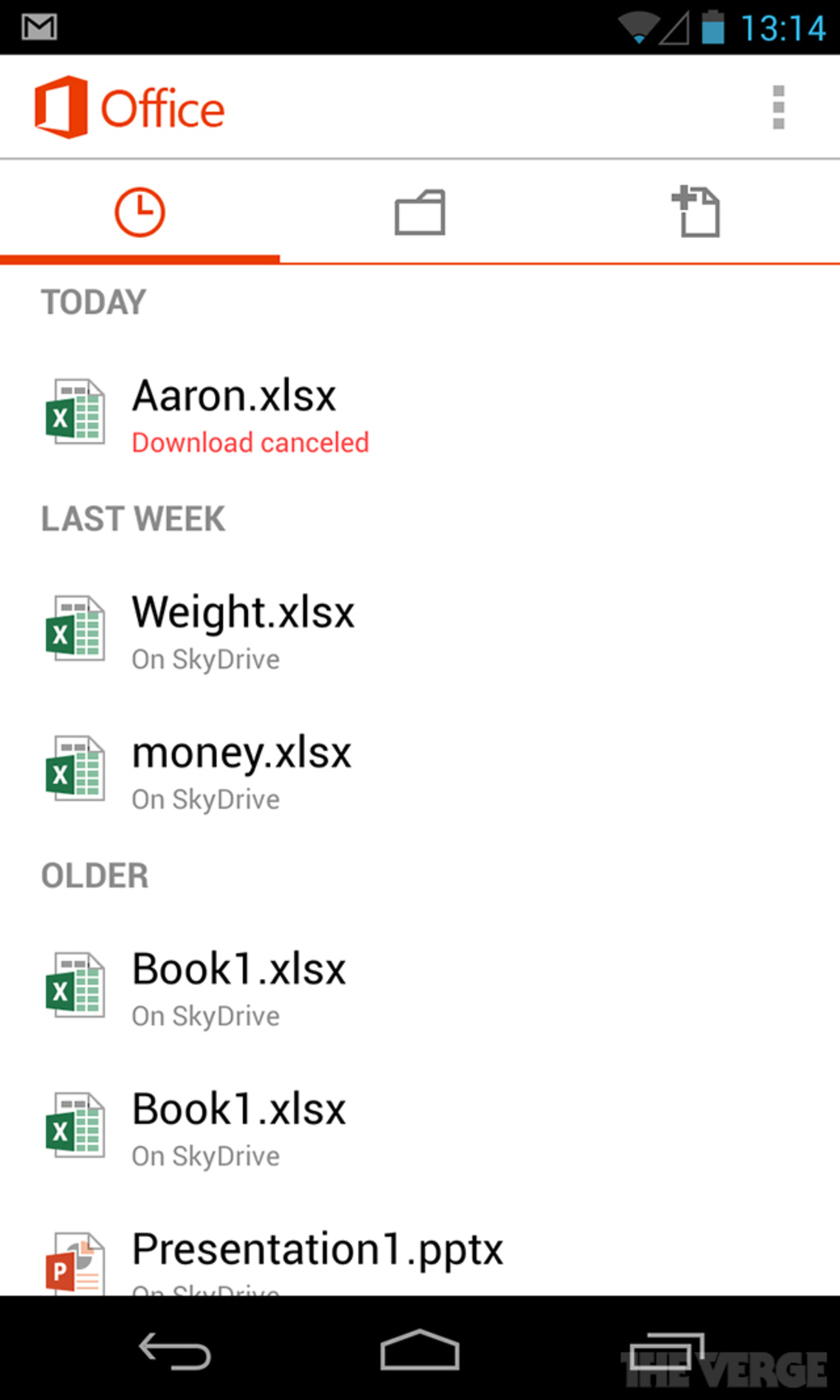The height and width of the screenshot is (1400, 840).
Task: Open Aaron.xlsx with the canceled download
Action: coord(235,414)
